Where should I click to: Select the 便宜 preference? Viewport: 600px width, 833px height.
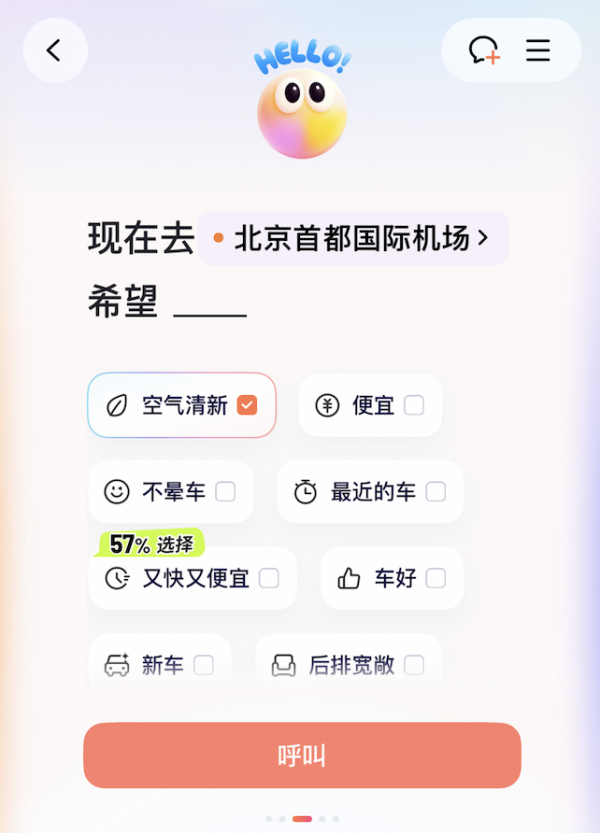(414, 405)
